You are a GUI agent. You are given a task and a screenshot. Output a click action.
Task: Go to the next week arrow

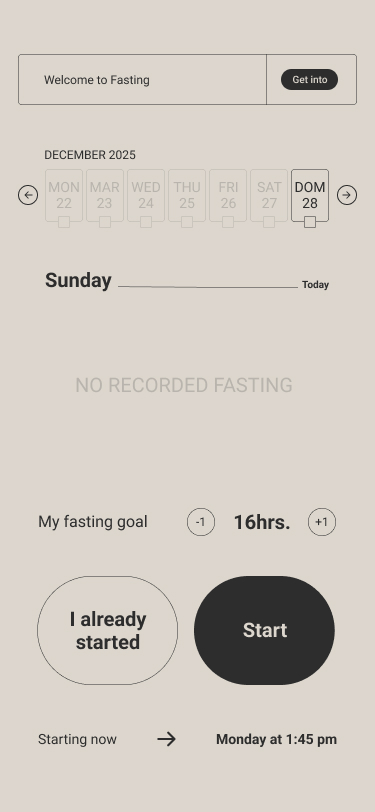point(347,195)
